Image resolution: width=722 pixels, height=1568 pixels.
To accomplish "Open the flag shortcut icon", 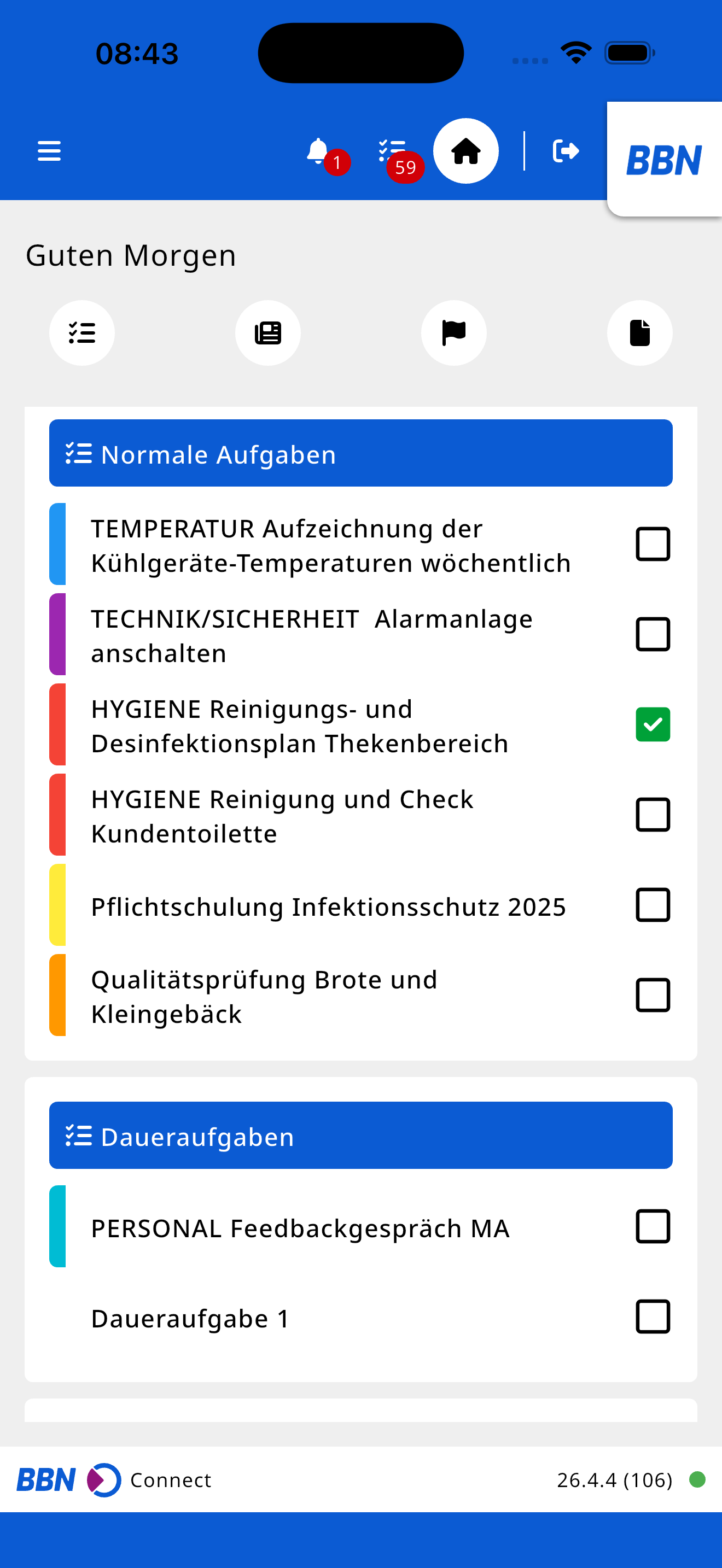I will point(454,333).
